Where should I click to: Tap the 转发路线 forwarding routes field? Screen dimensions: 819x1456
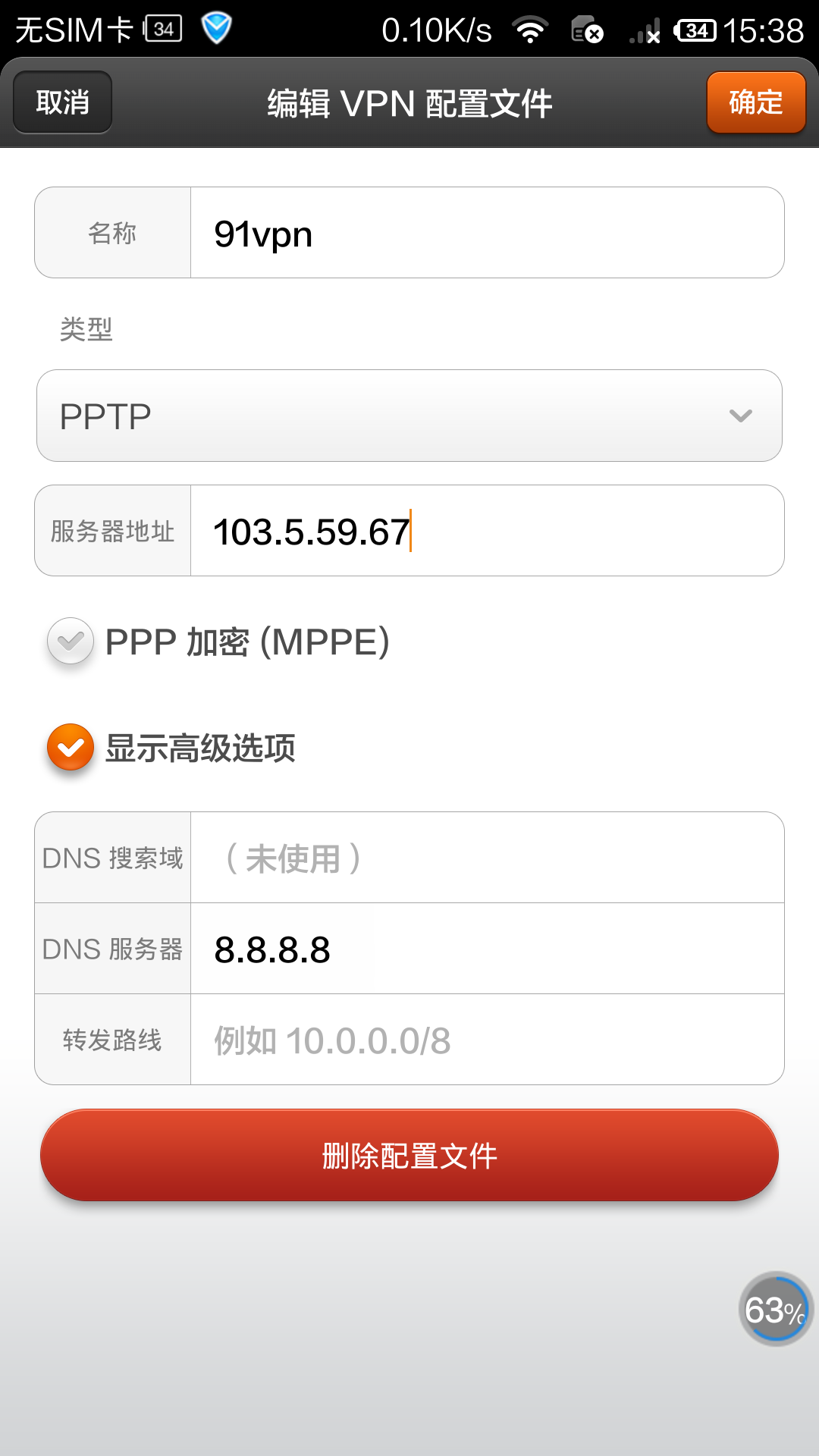(485, 1040)
